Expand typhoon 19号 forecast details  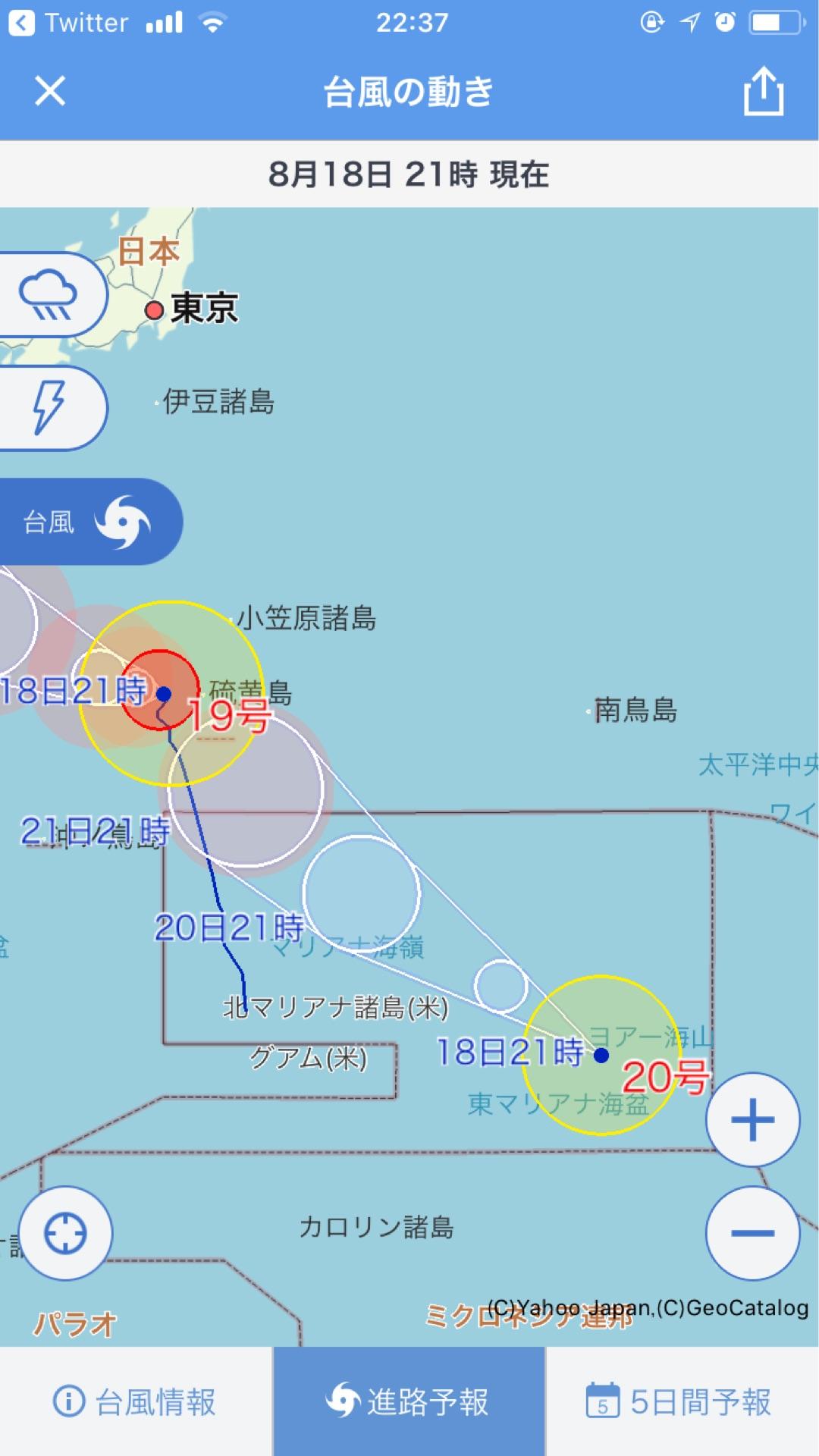coord(163,692)
